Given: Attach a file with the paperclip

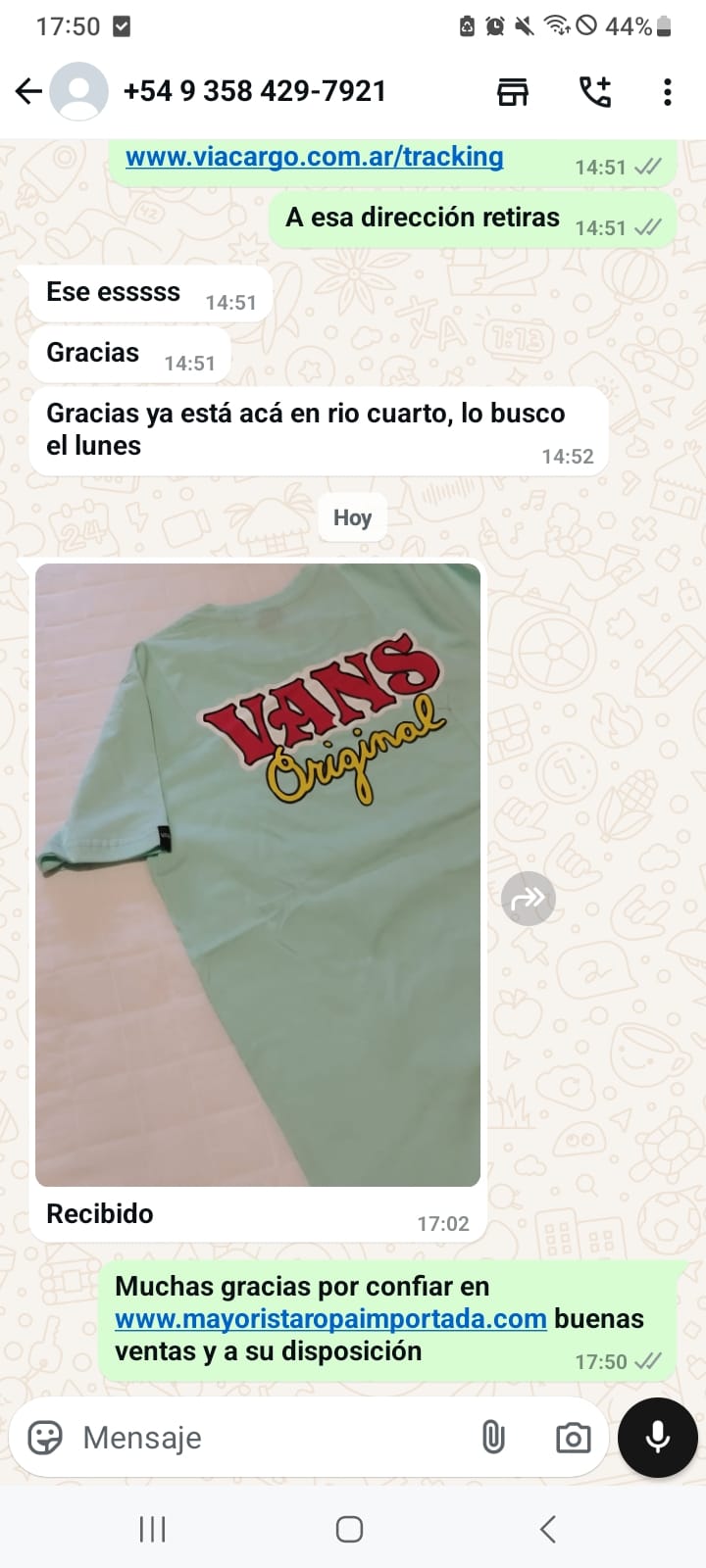Looking at the screenshot, I should pos(493,1438).
